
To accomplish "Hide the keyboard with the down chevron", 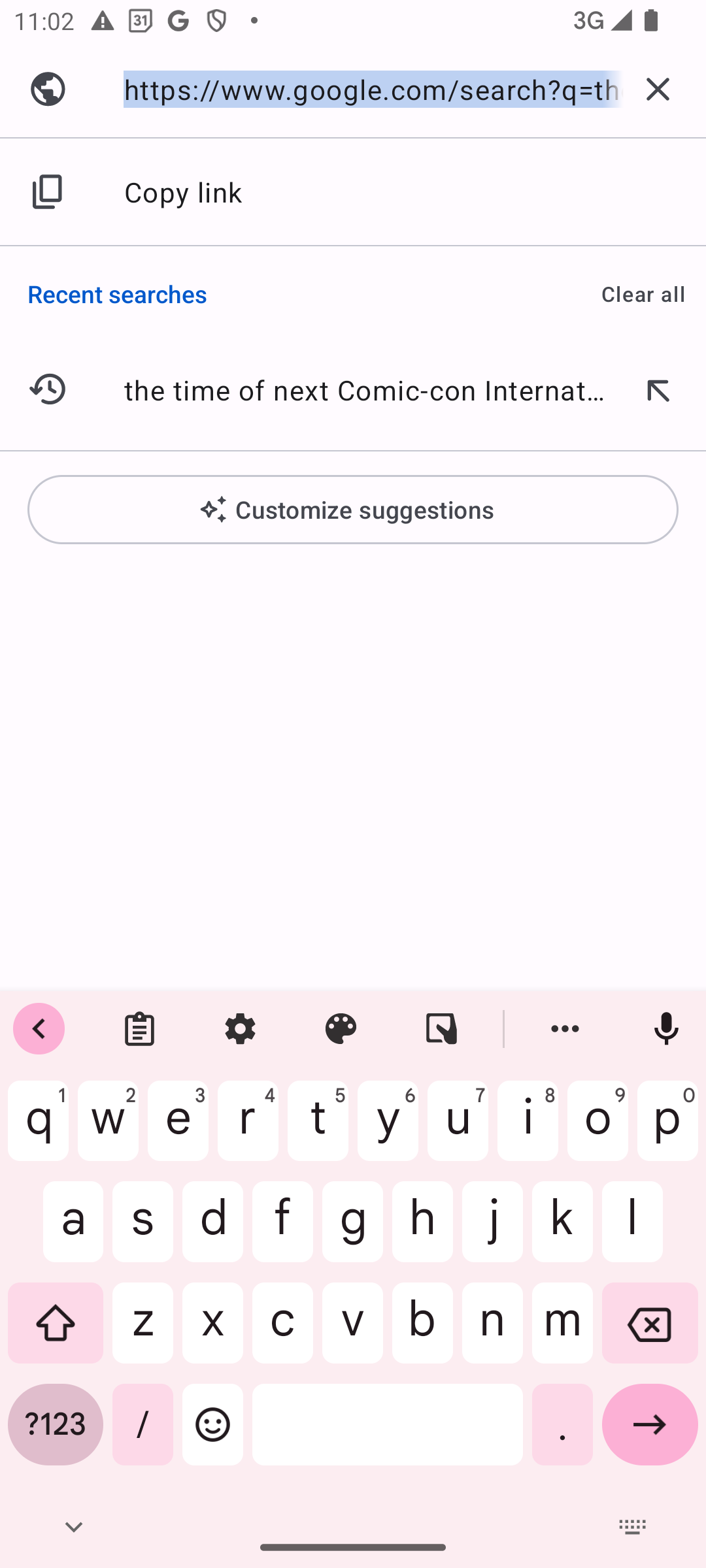I will coord(74,1527).
